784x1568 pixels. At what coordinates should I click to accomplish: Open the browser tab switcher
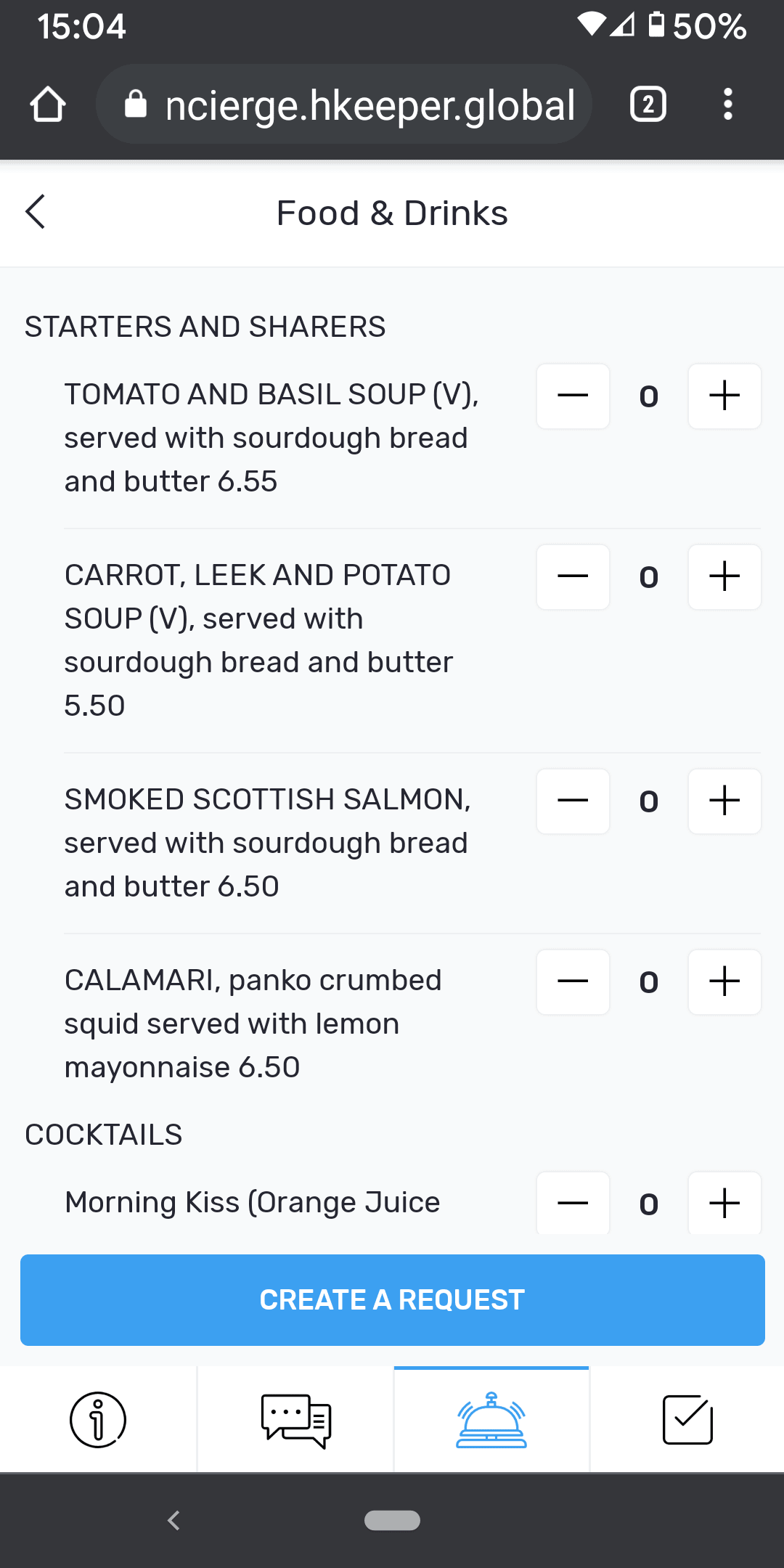click(x=648, y=105)
